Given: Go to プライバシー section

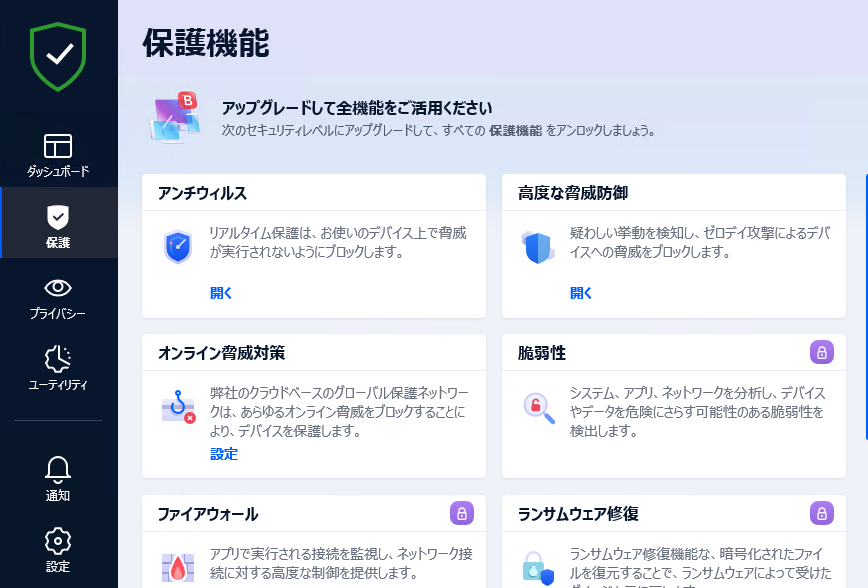Looking at the screenshot, I should click(58, 298).
